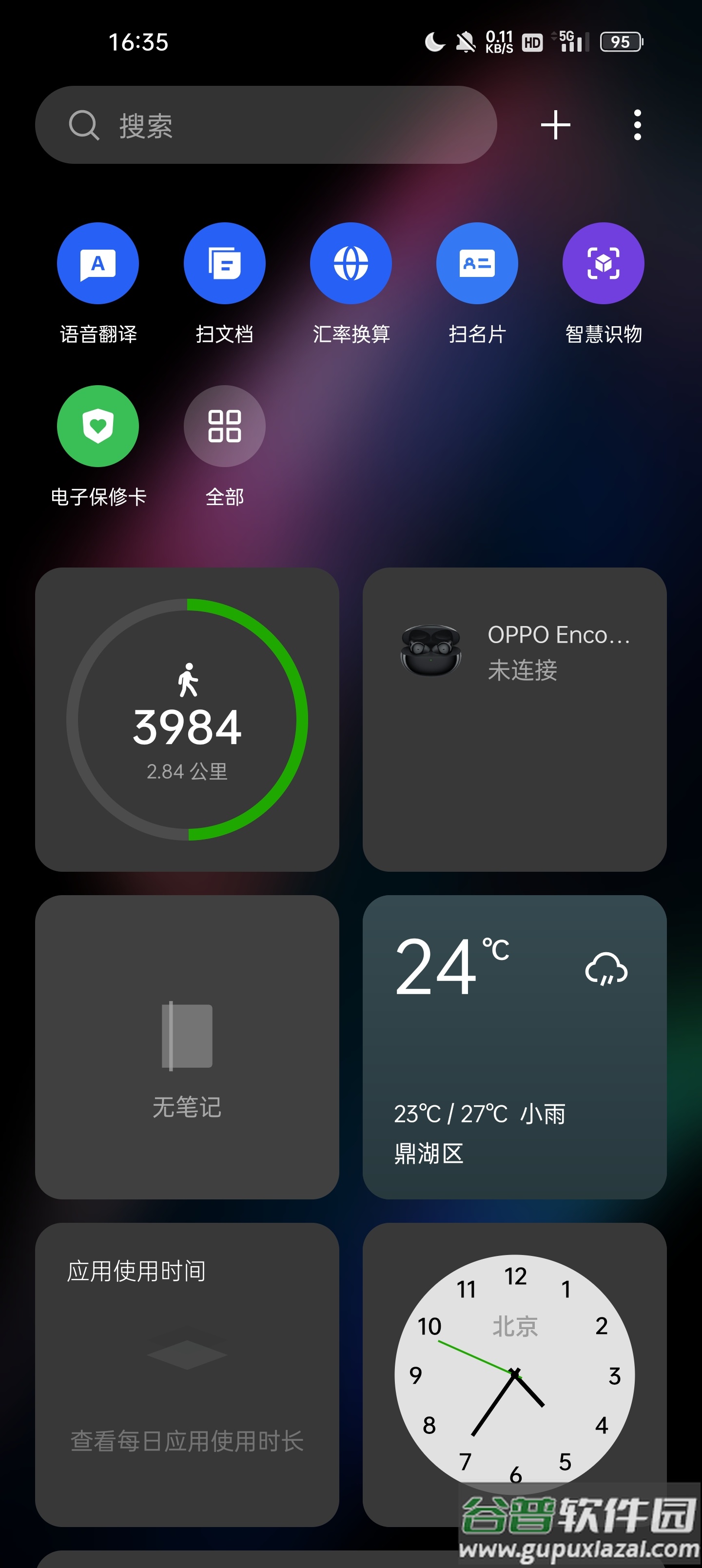Open 智慧识物 smart object recognition

pos(603,264)
